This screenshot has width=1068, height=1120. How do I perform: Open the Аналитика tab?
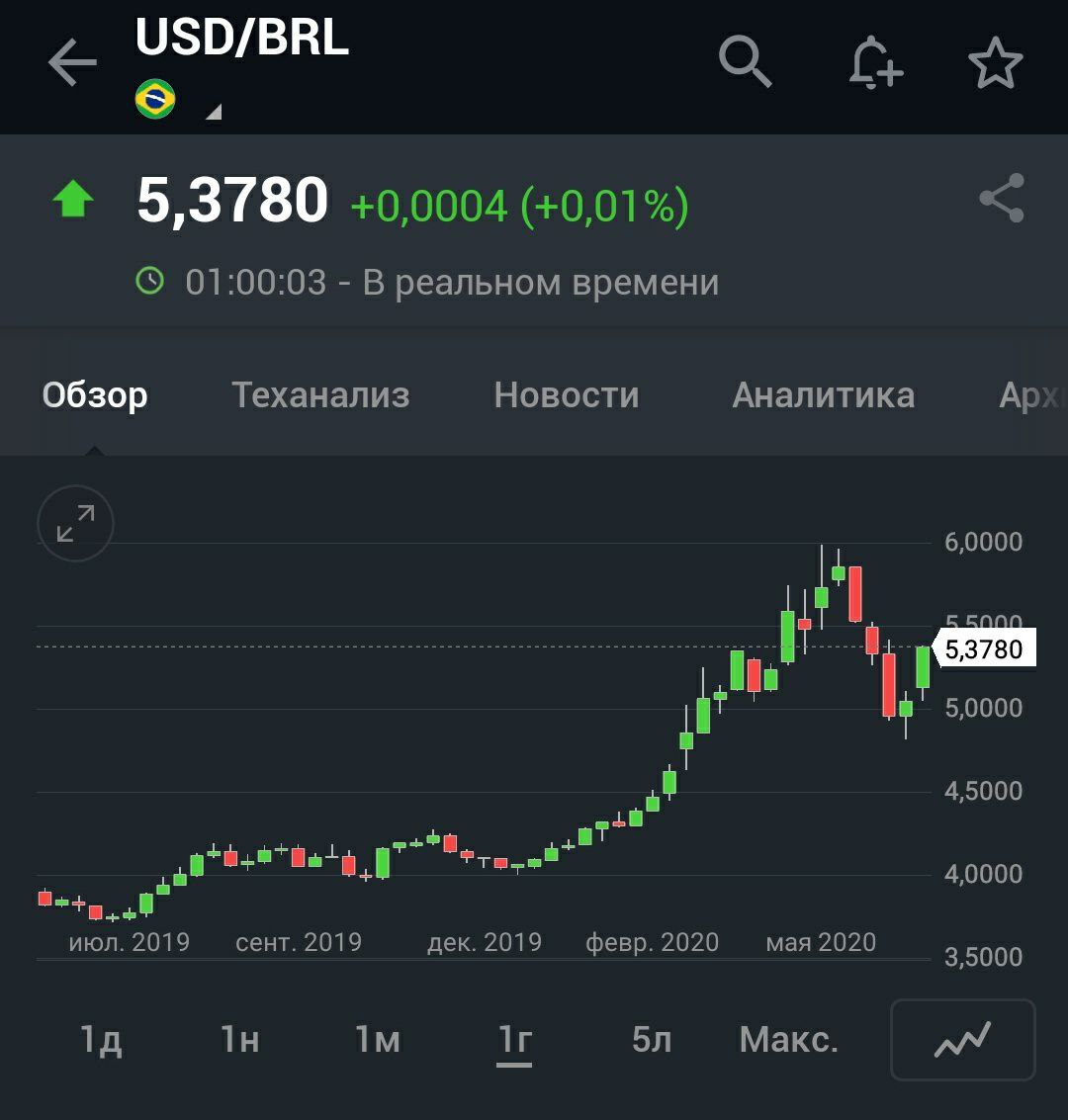click(x=823, y=395)
